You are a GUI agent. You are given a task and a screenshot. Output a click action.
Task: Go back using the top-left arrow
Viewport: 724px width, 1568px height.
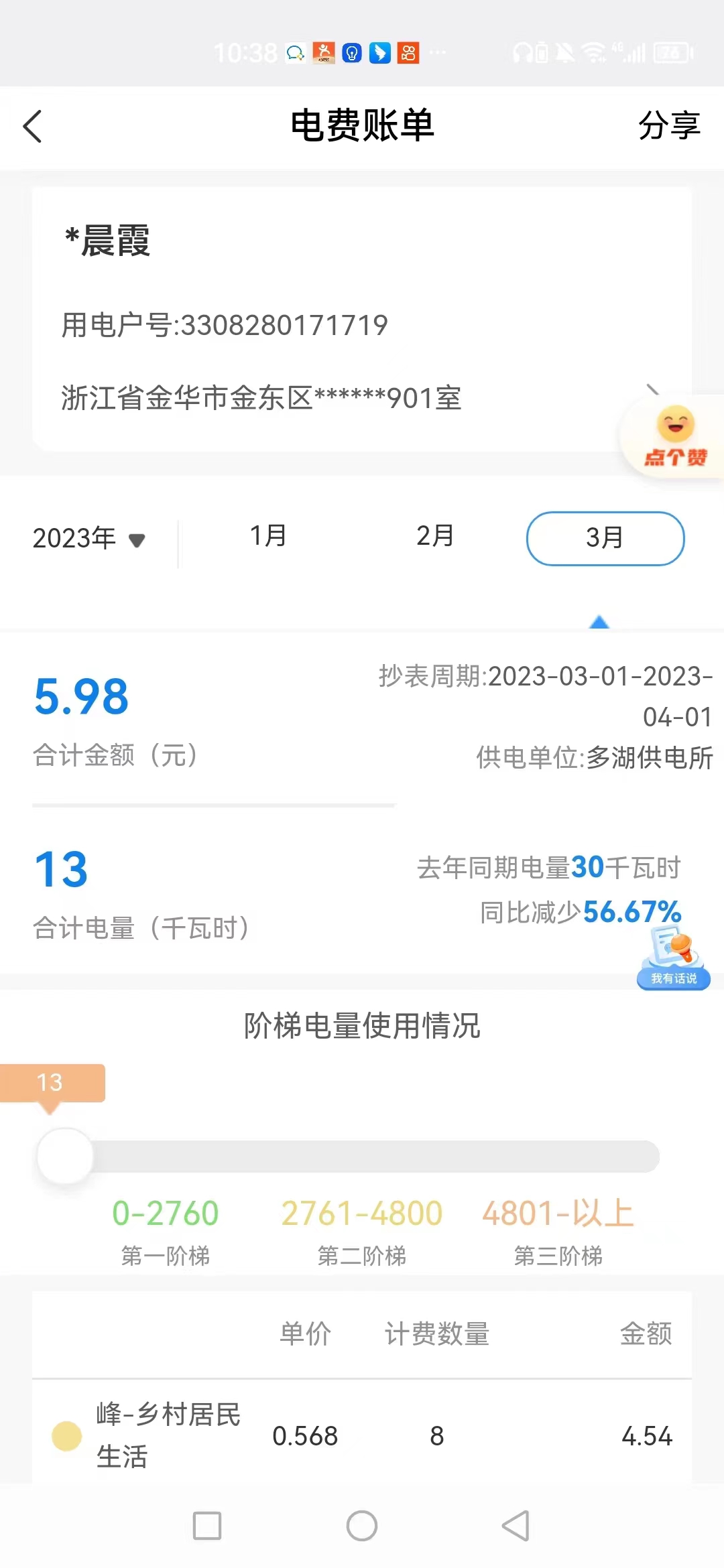click(x=32, y=126)
